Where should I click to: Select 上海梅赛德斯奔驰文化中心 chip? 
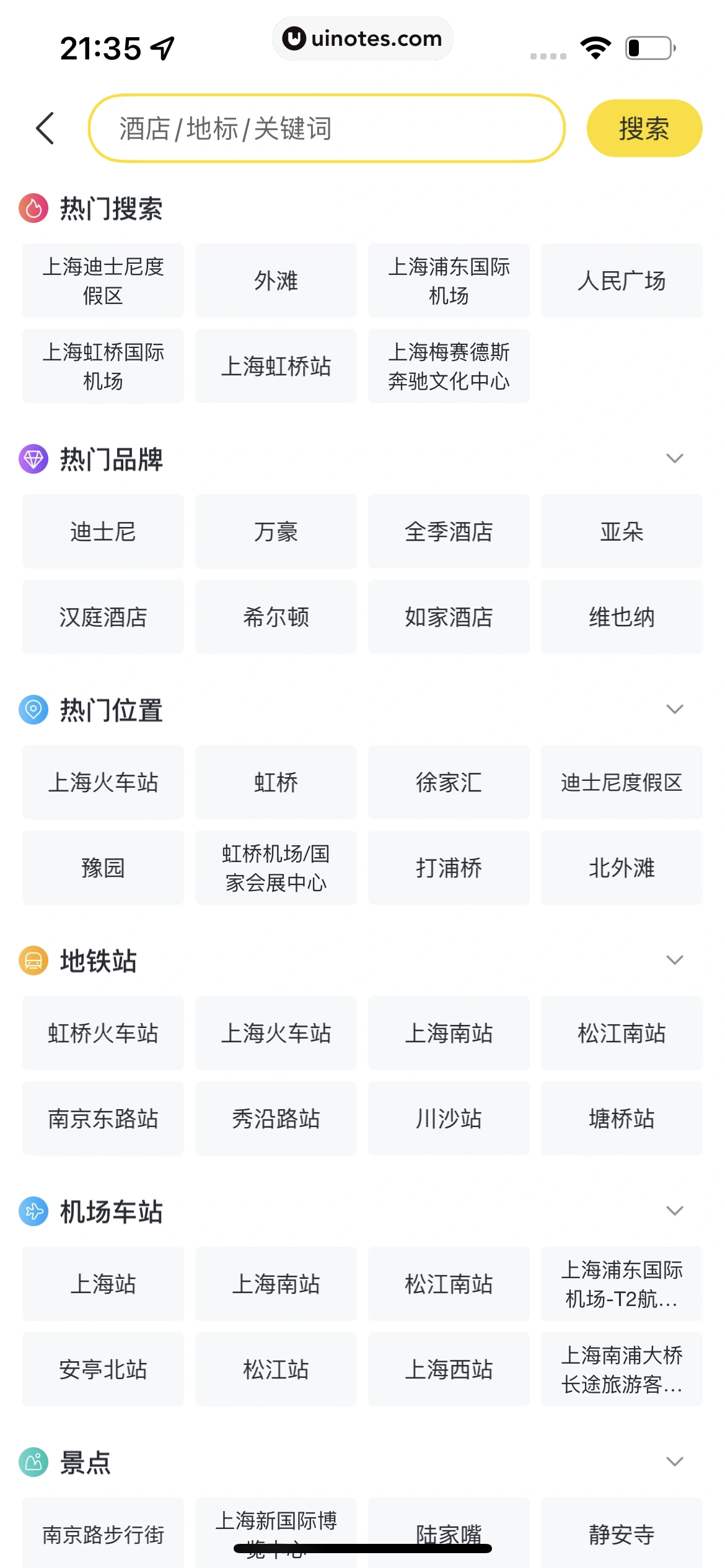coord(449,366)
